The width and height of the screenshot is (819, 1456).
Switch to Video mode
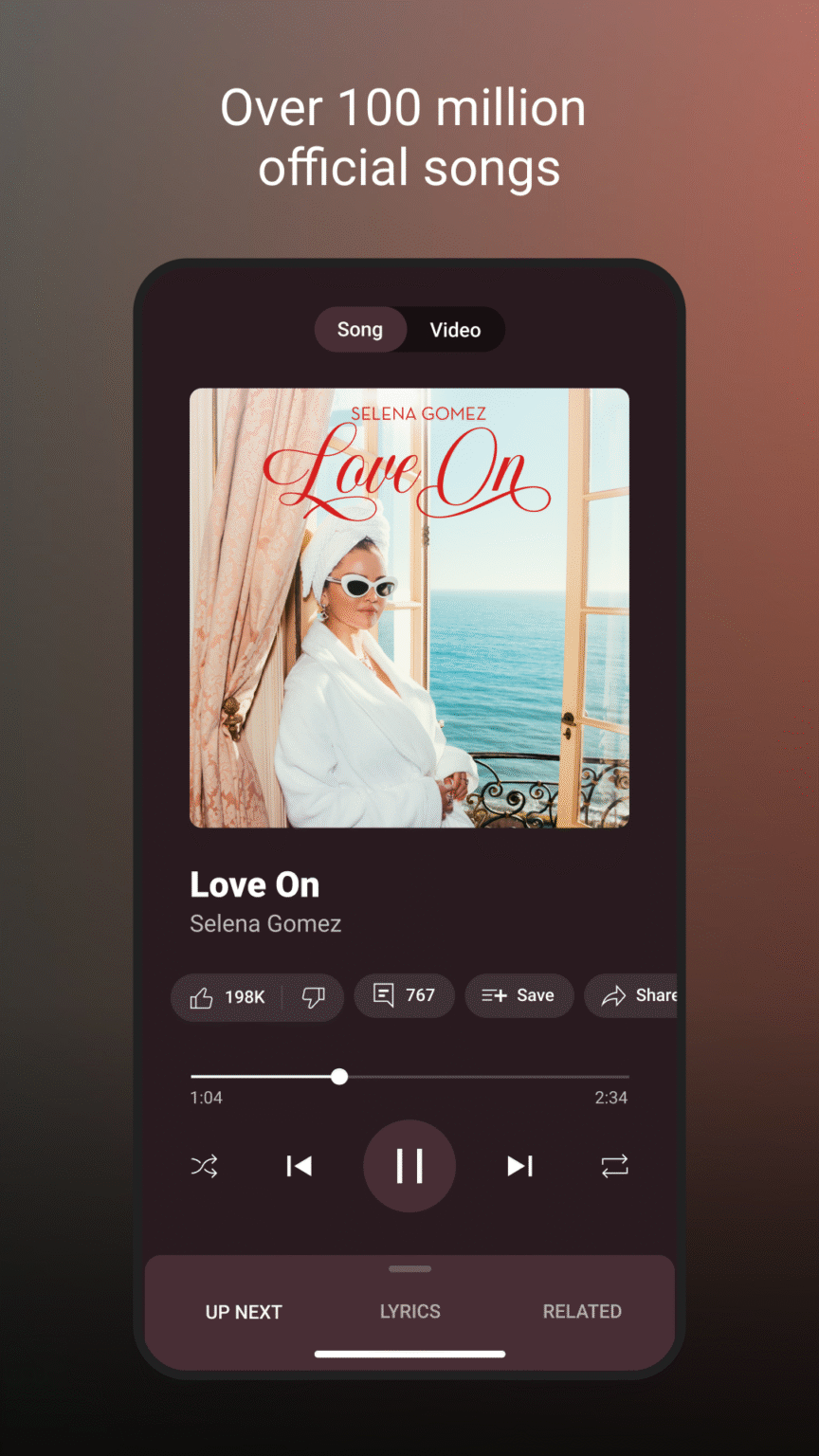point(455,329)
